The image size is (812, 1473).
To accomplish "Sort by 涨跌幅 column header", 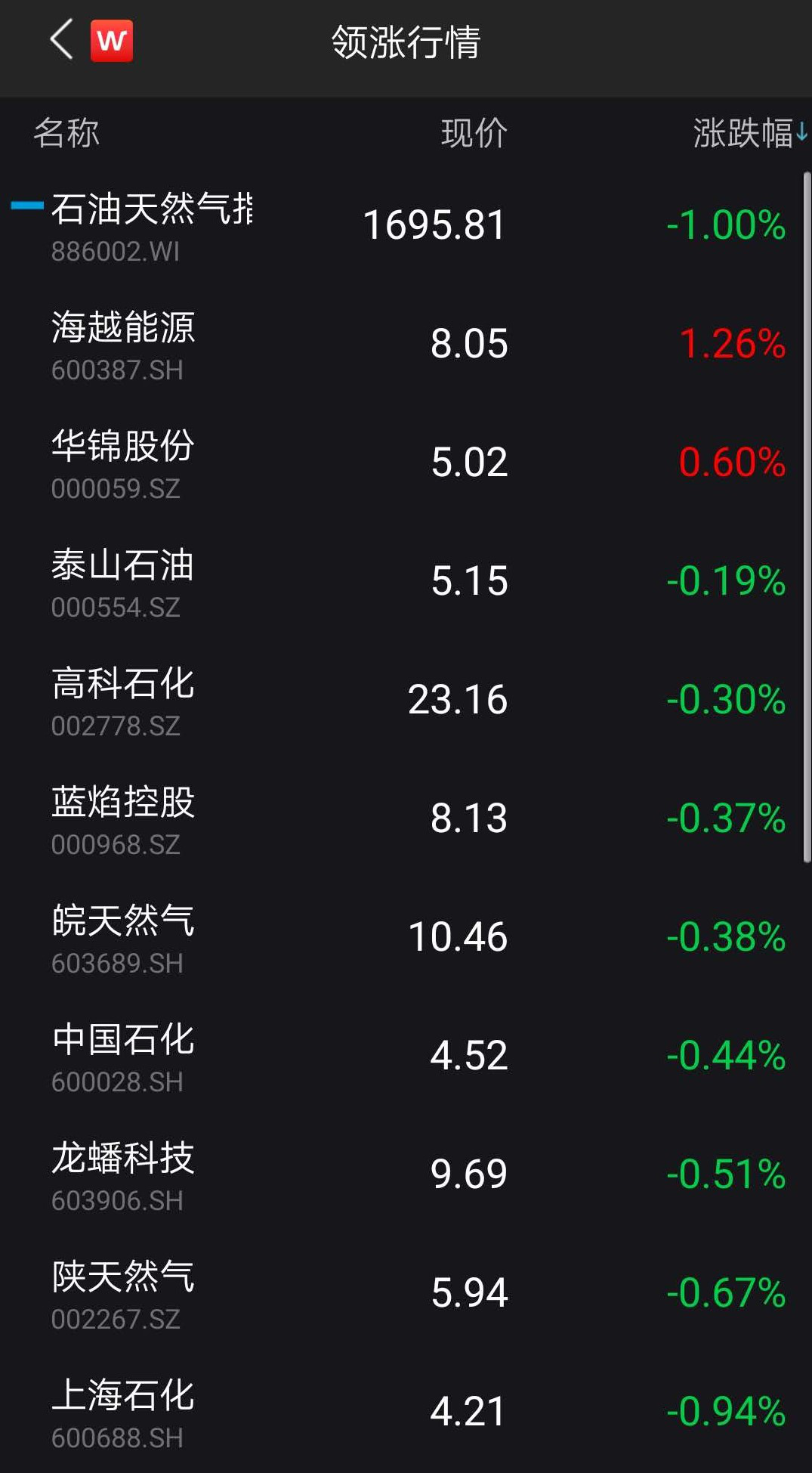I will (x=750, y=133).
